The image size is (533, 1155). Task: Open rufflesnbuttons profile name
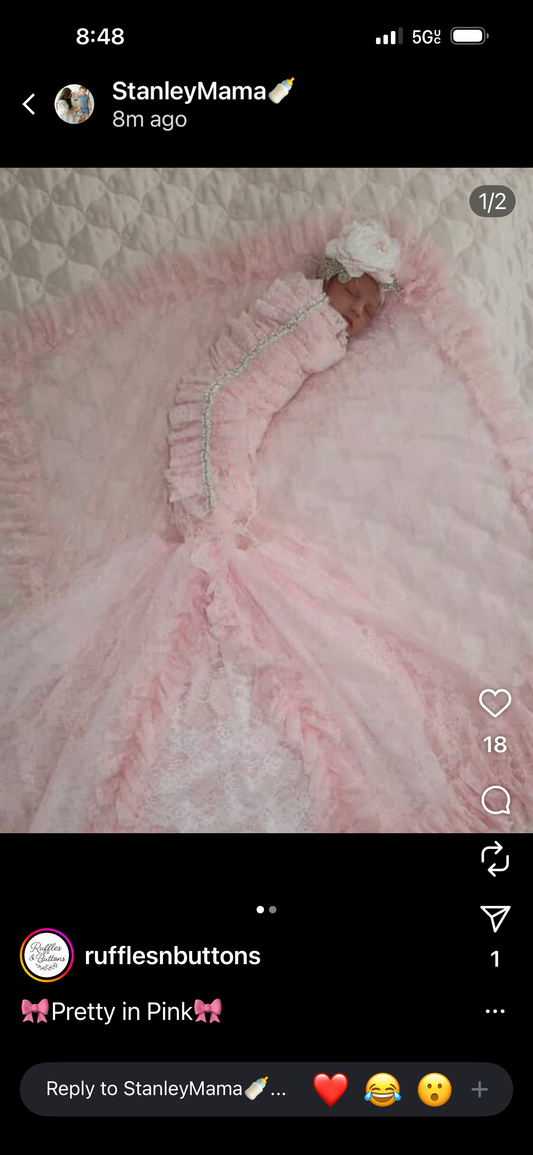(172, 955)
